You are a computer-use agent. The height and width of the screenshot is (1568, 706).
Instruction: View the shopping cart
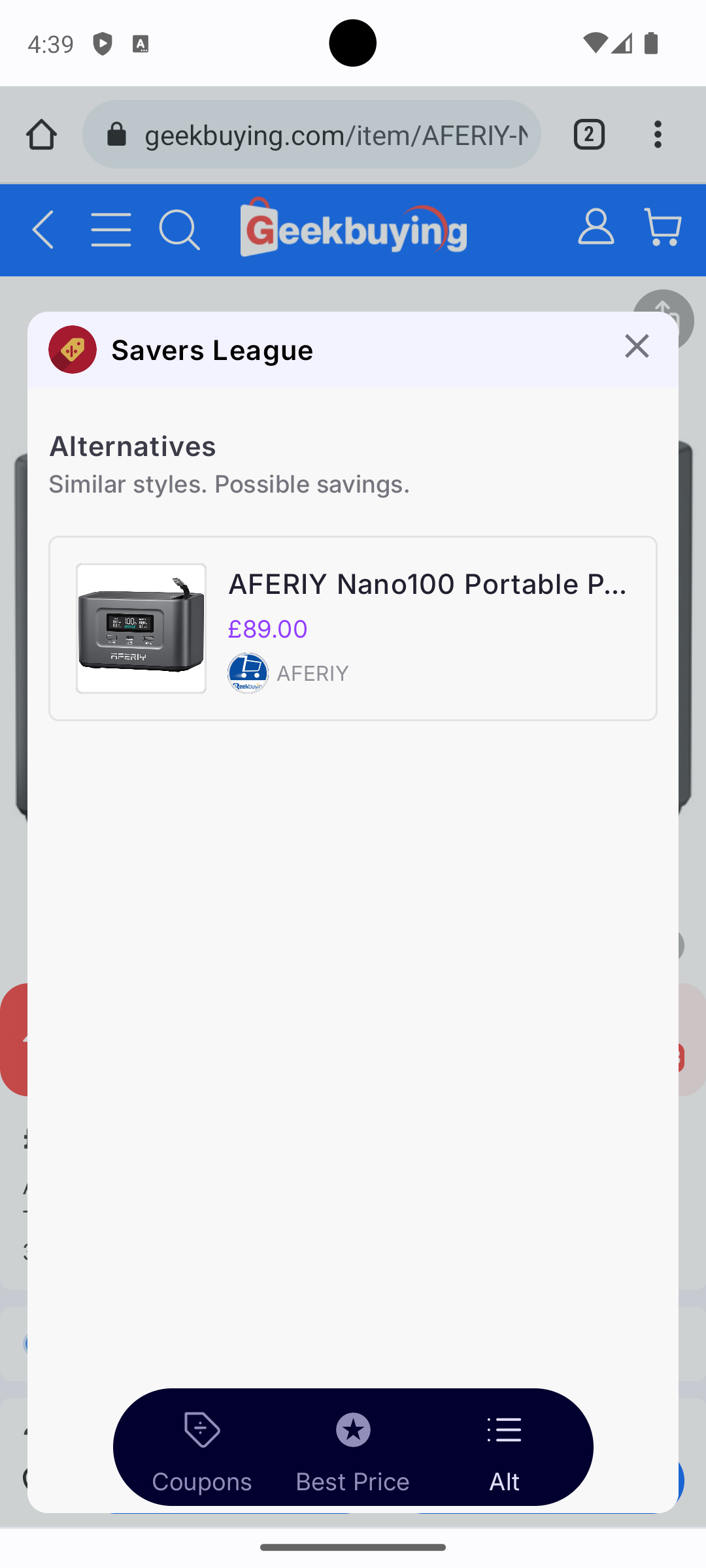663,227
